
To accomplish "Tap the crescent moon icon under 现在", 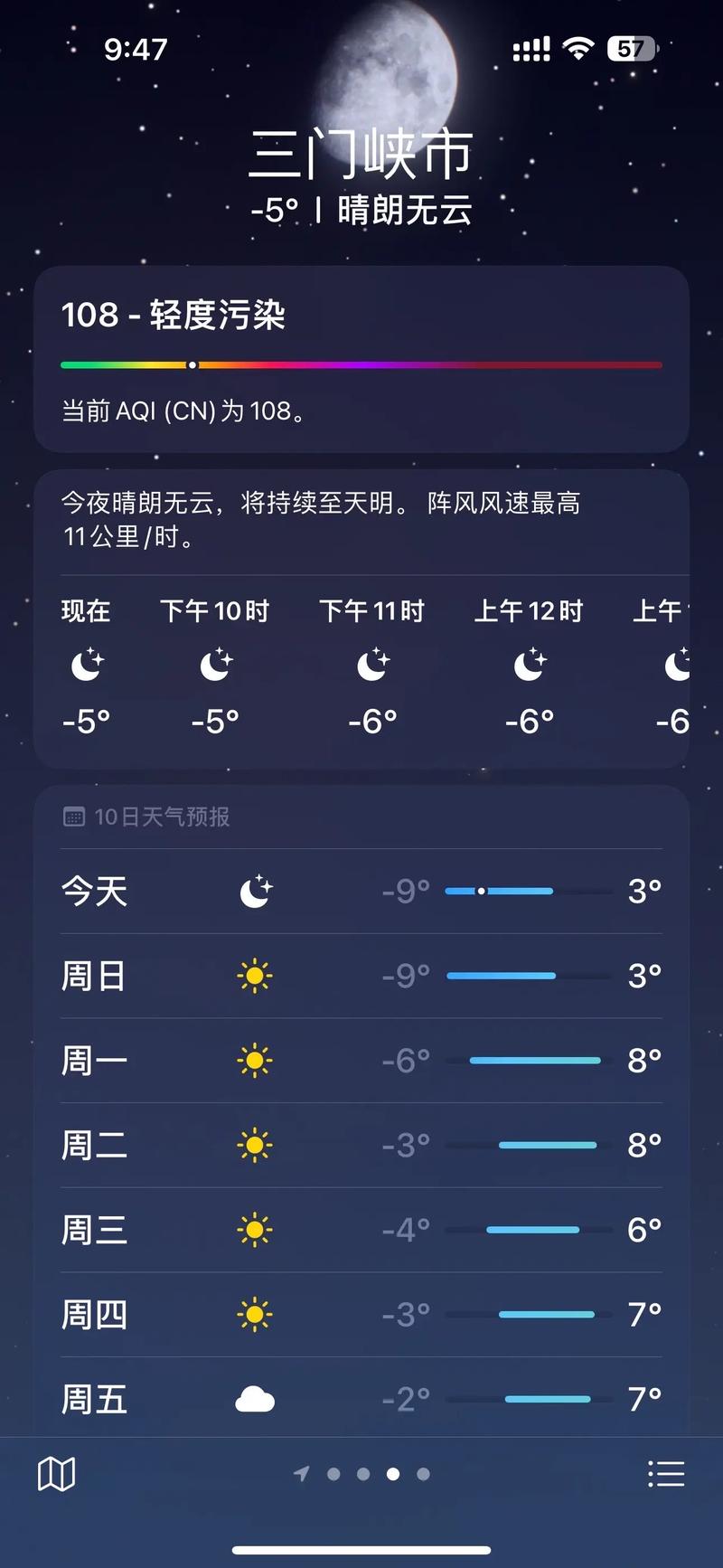I will tap(85, 666).
